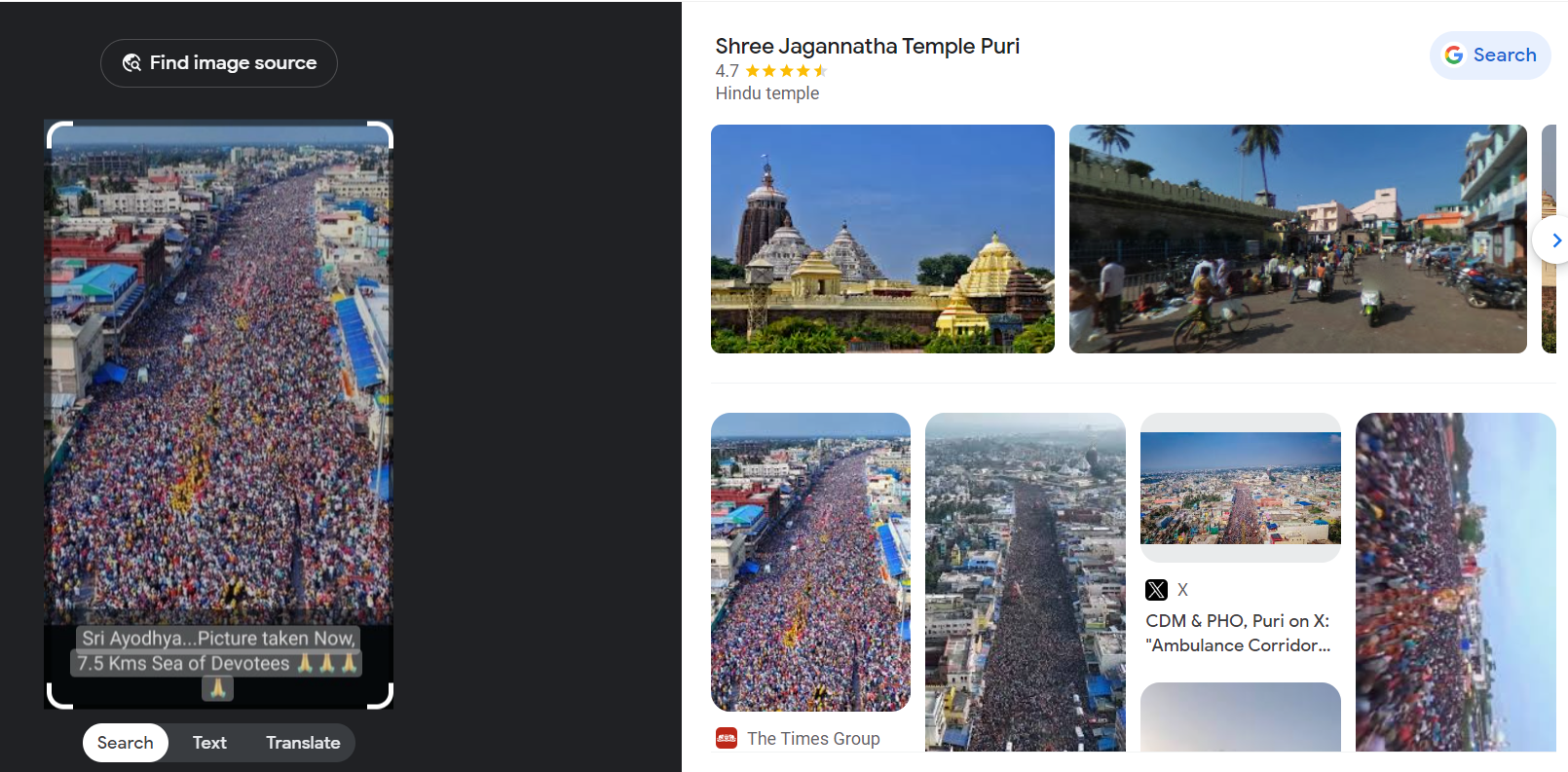Open the temple domes photo

tap(882, 239)
